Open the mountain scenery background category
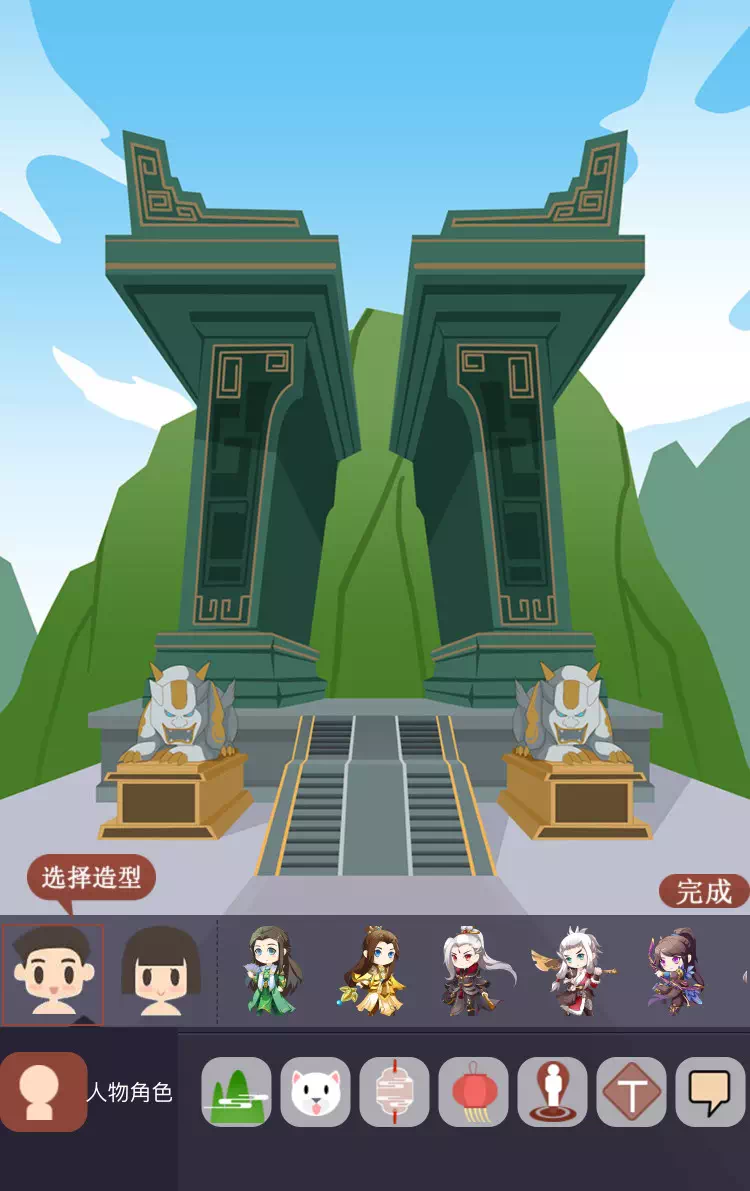Viewport: 750px width, 1191px height. tap(236, 1092)
